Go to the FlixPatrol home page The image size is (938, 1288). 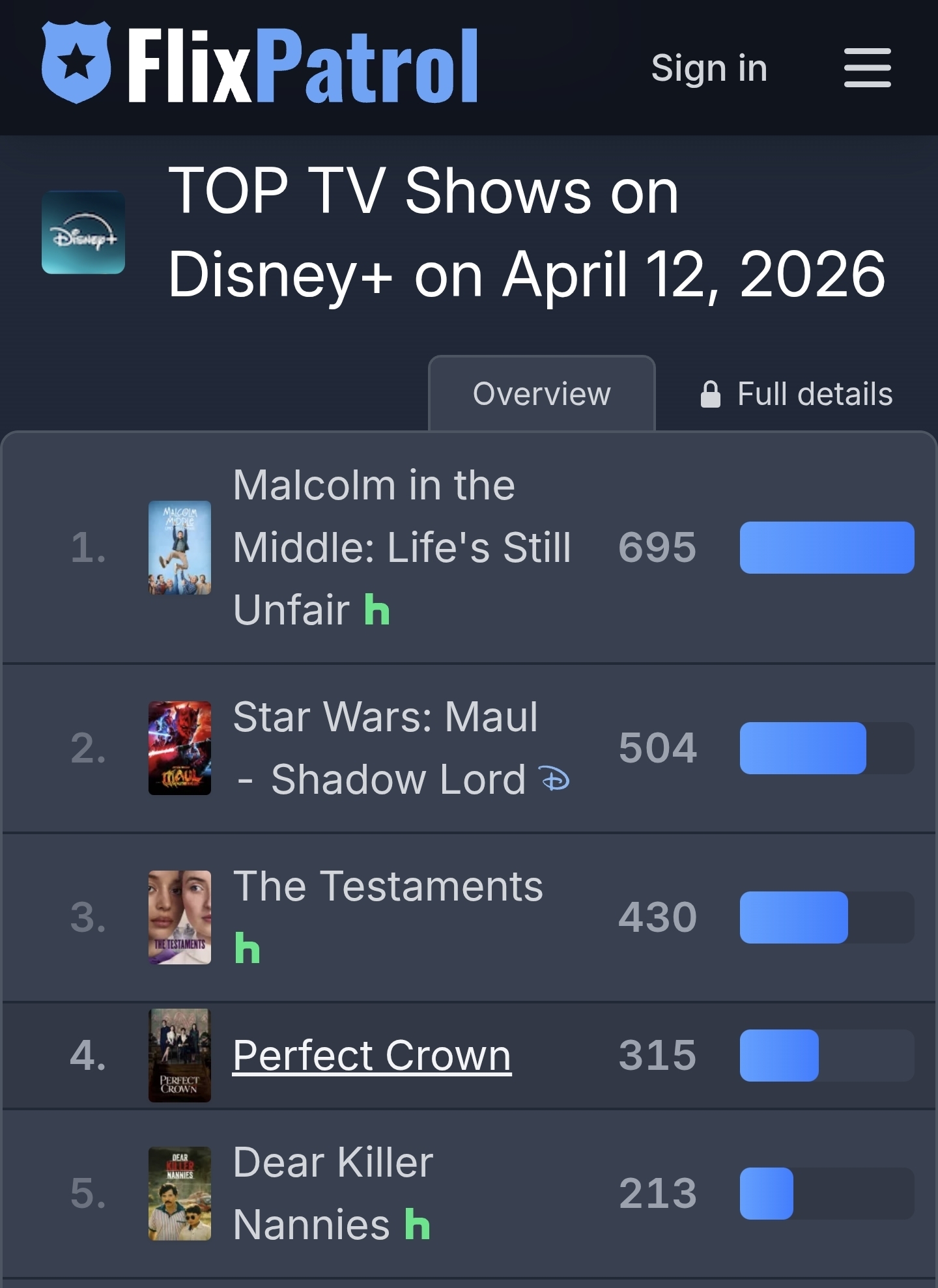[x=261, y=65]
